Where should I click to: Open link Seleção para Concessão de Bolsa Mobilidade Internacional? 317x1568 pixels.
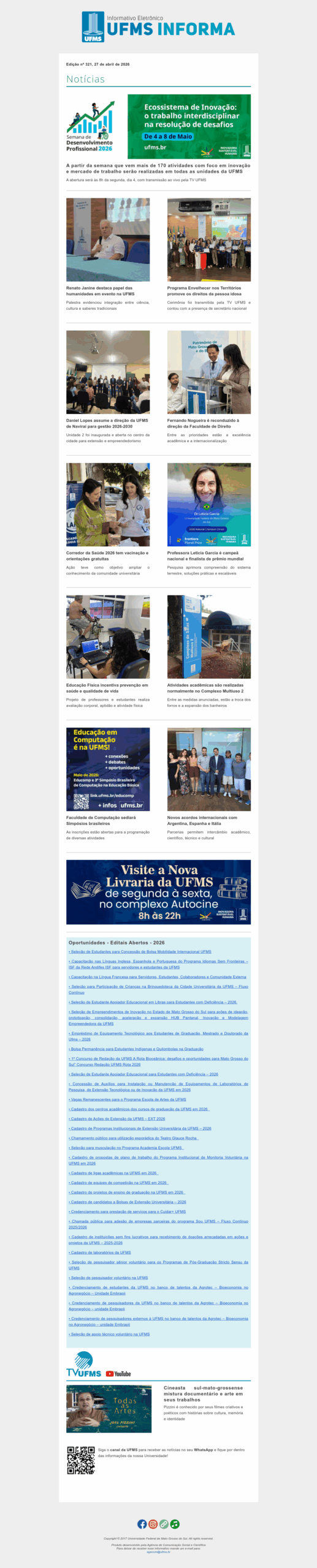pyautogui.click(x=140, y=952)
